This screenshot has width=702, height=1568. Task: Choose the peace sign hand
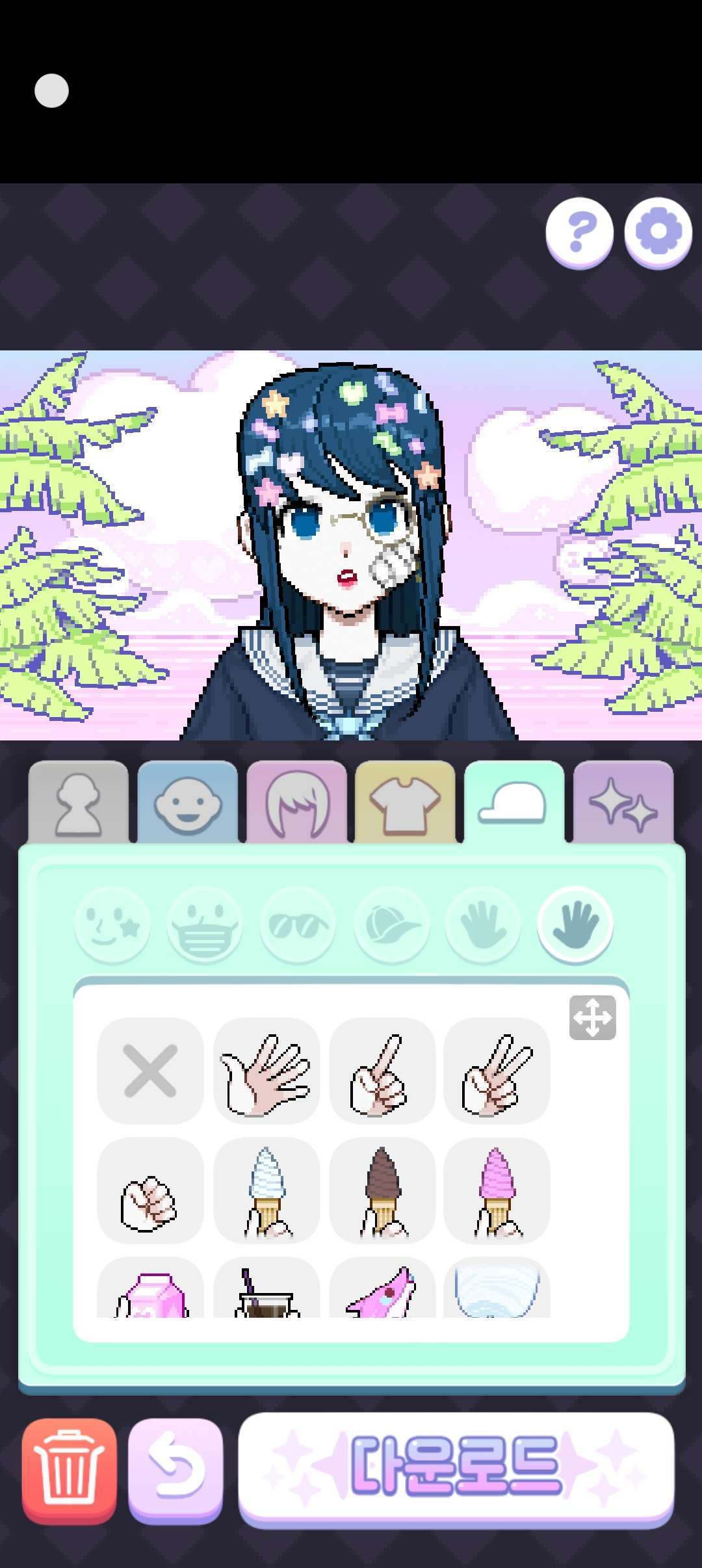coord(497,1071)
